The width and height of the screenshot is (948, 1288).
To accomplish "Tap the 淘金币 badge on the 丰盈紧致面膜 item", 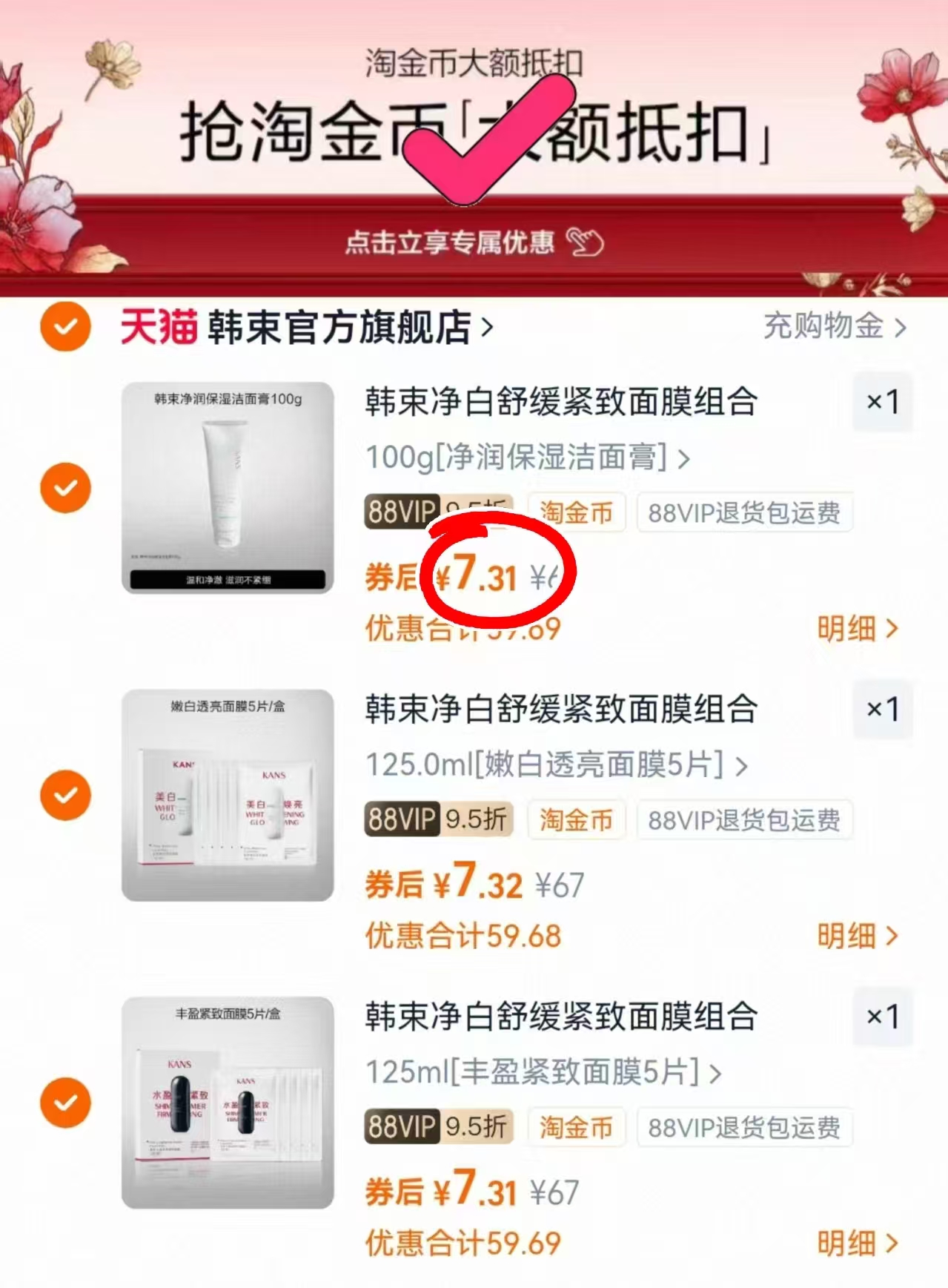I will (577, 1128).
